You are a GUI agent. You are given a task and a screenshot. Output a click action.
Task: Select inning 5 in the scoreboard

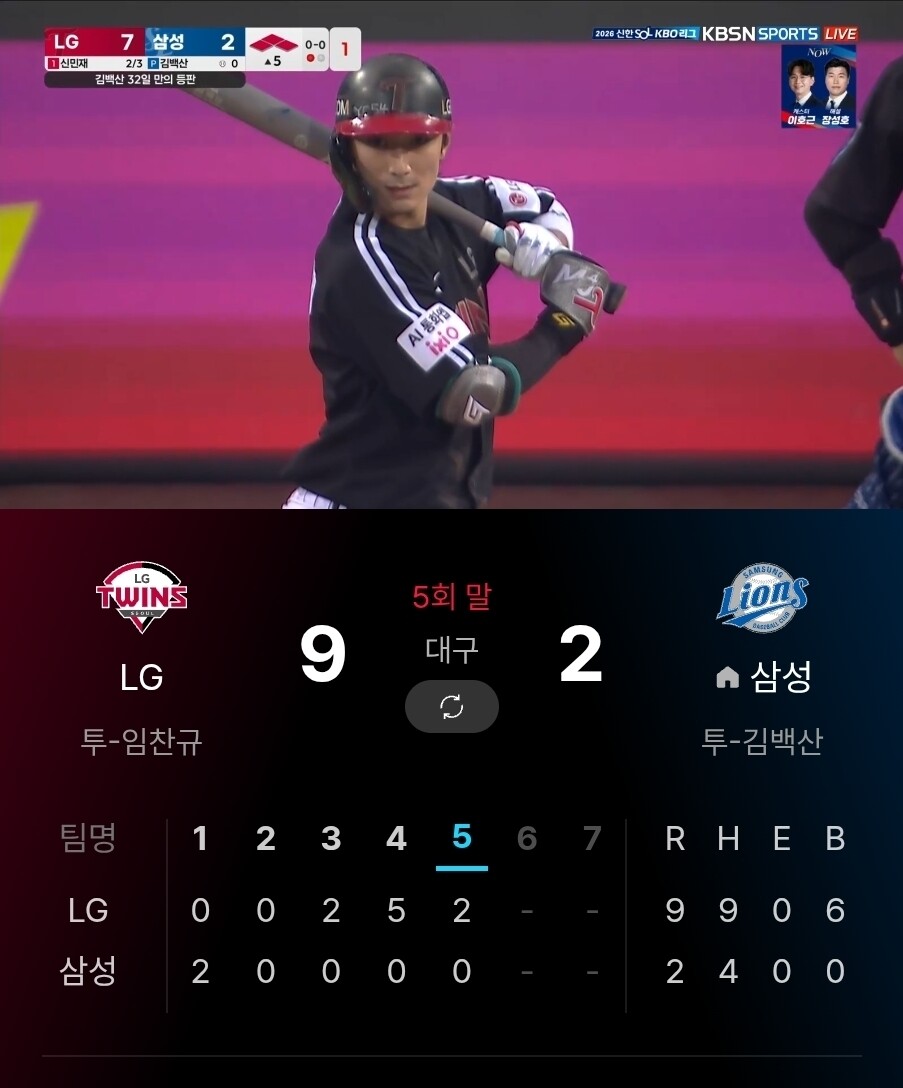[x=462, y=838]
